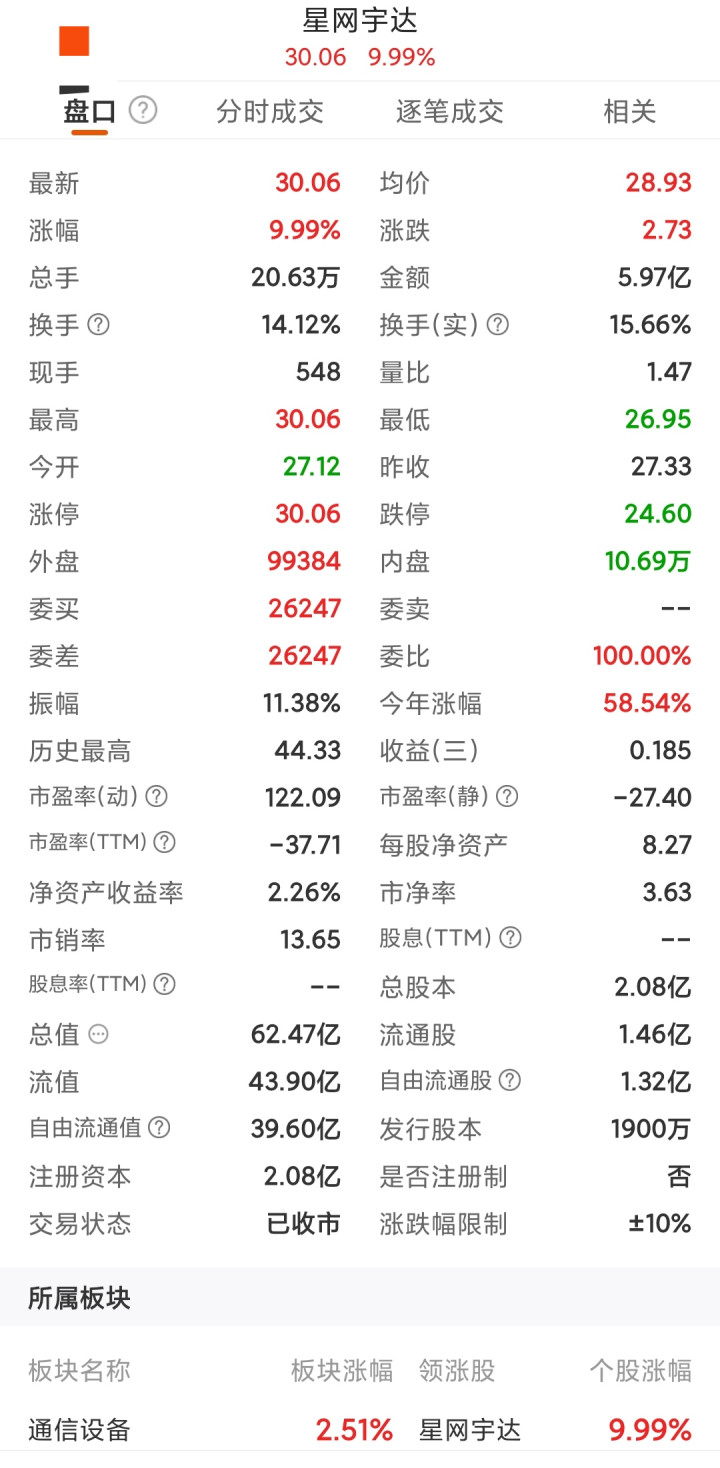Tap the help icon by 股息(TTM)
This screenshot has height=1468, width=720.
tap(511, 938)
